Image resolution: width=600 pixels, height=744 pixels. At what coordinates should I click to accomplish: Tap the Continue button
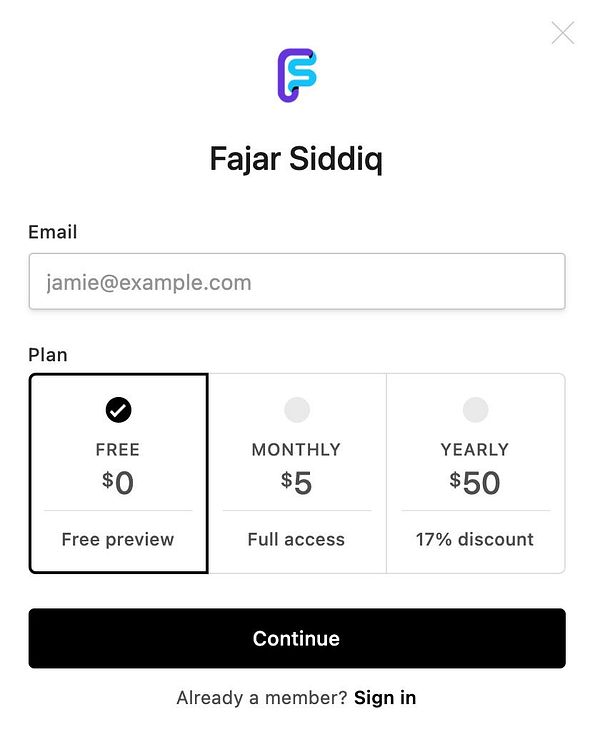(296, 638)
